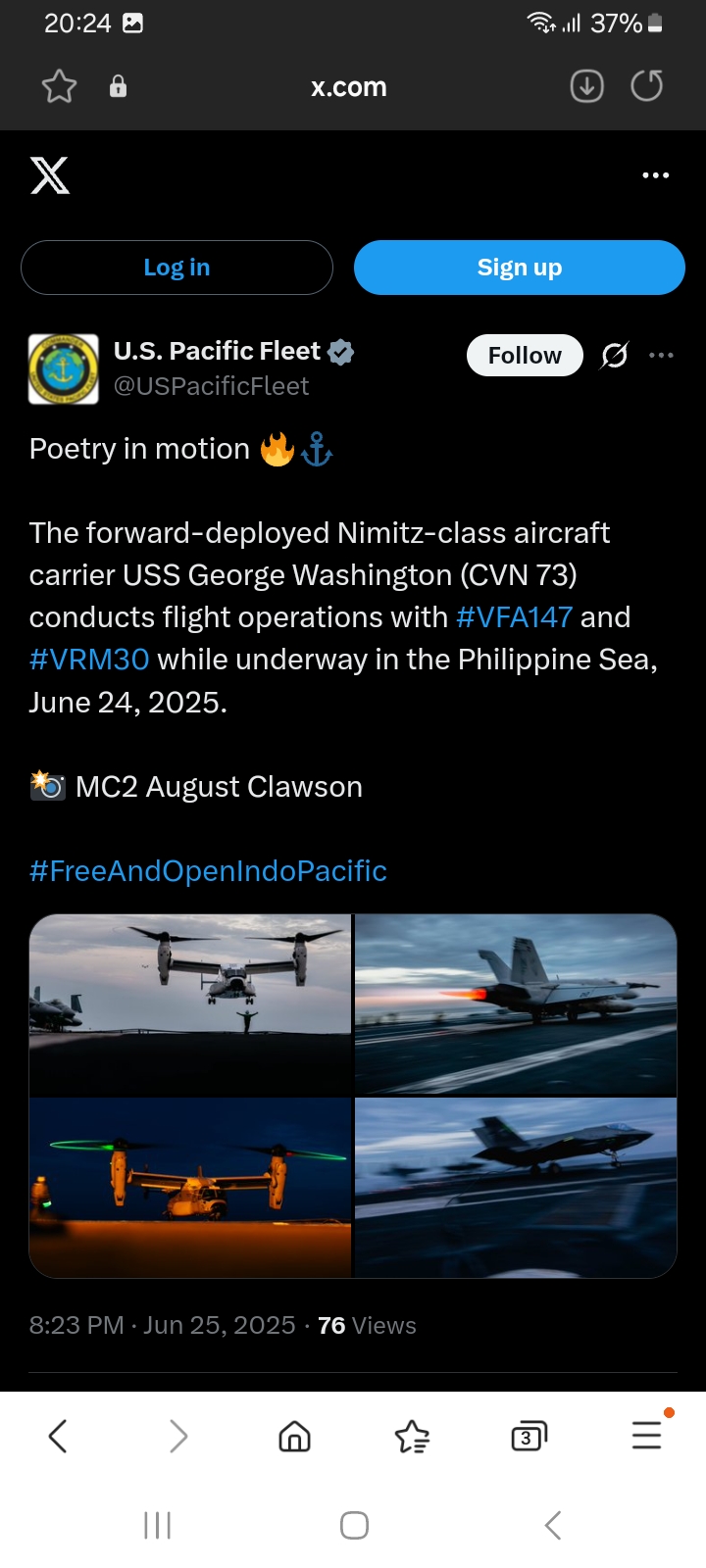Viewport: 706px width, 1568px height.
Task: Tap the Grok icon beside Follow
Action: point(615,355)
